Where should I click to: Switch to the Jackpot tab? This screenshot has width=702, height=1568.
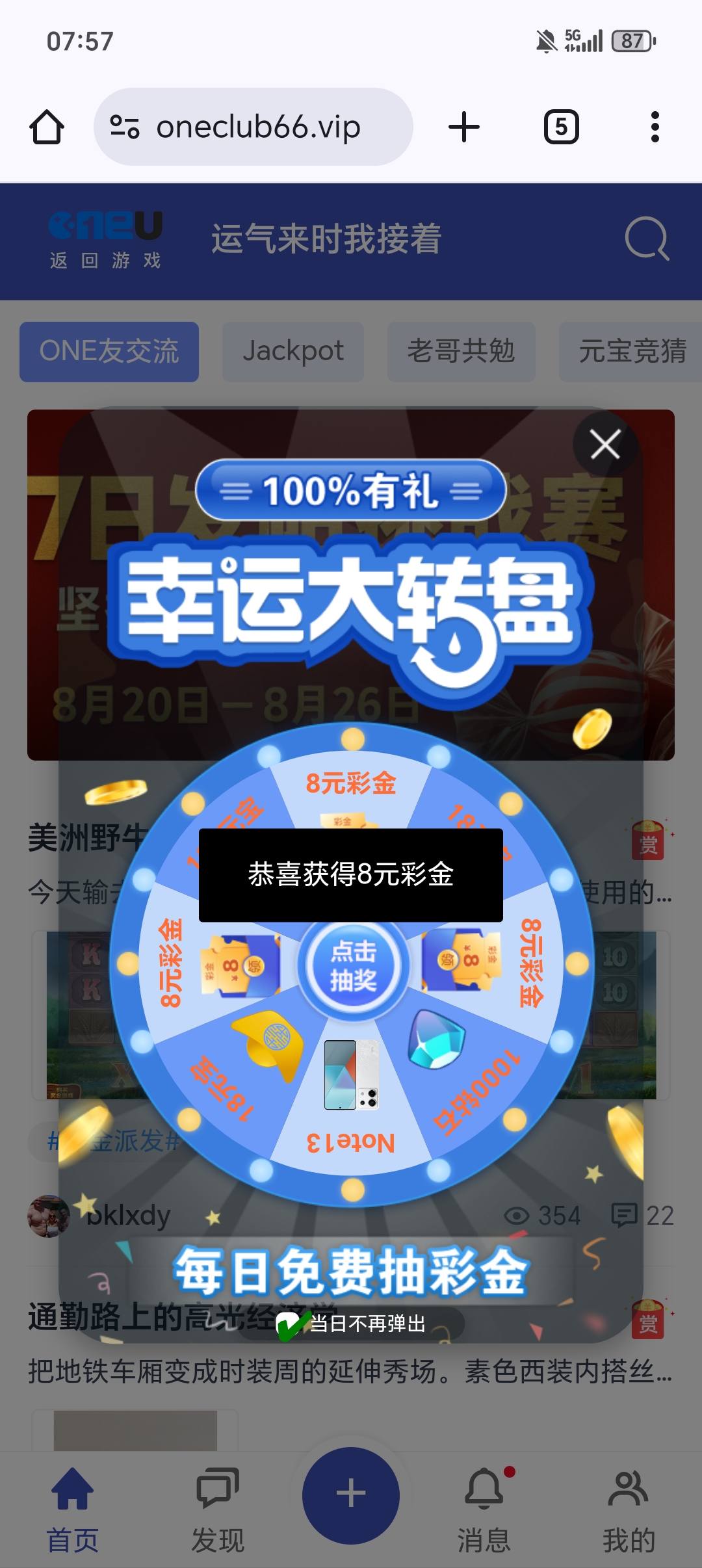coord(292,351)
